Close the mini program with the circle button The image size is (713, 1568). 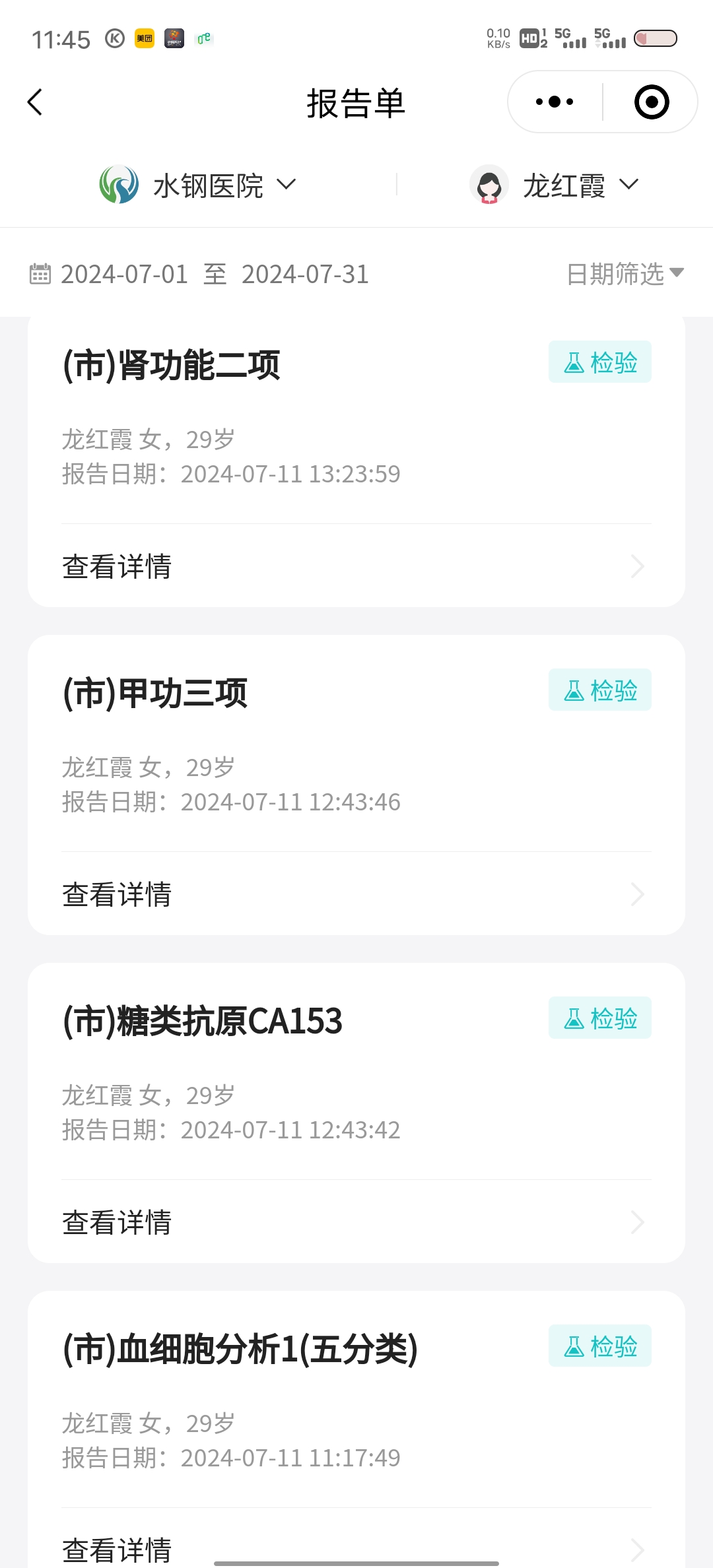651,102
